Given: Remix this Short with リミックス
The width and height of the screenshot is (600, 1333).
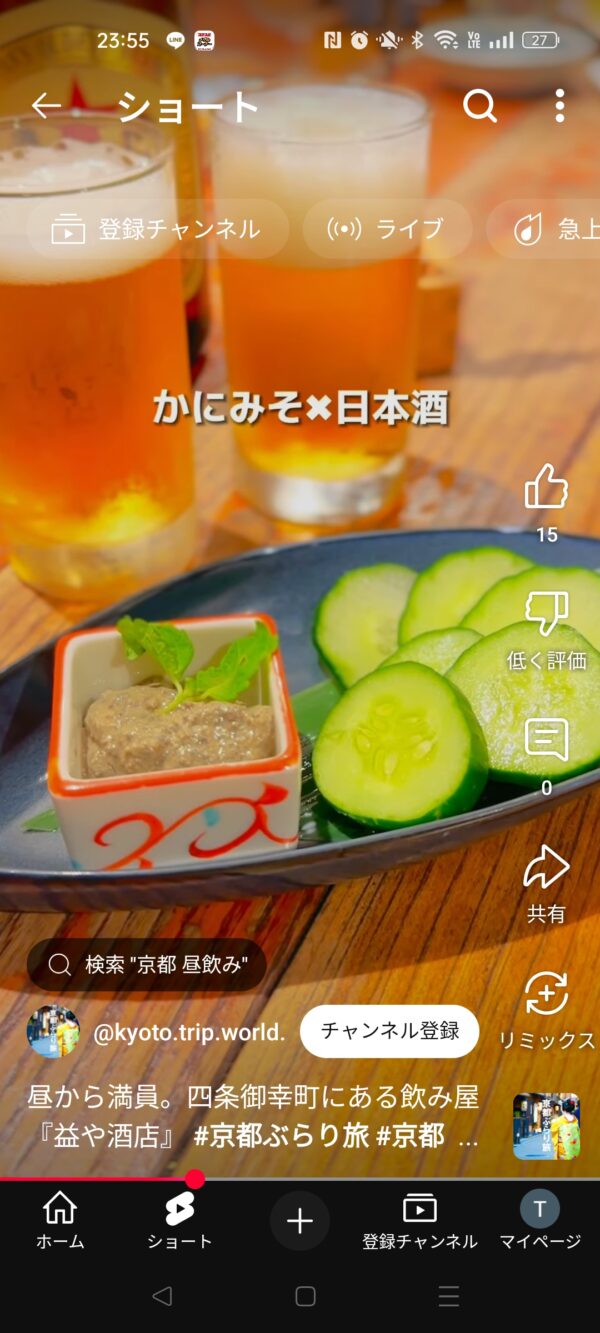Looking at the screenshot, I should coord(546,995).
